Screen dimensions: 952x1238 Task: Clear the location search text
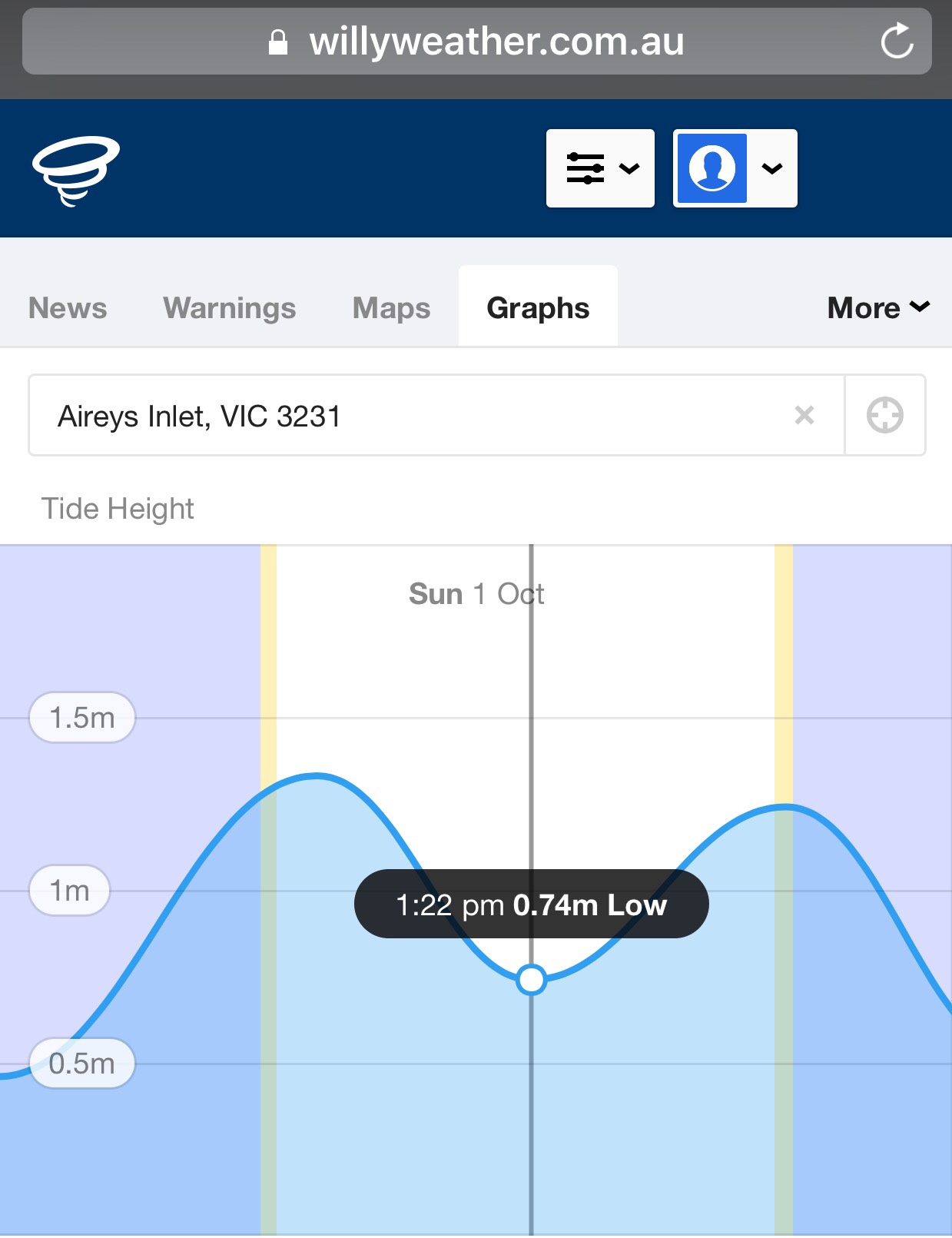(804, 416)
